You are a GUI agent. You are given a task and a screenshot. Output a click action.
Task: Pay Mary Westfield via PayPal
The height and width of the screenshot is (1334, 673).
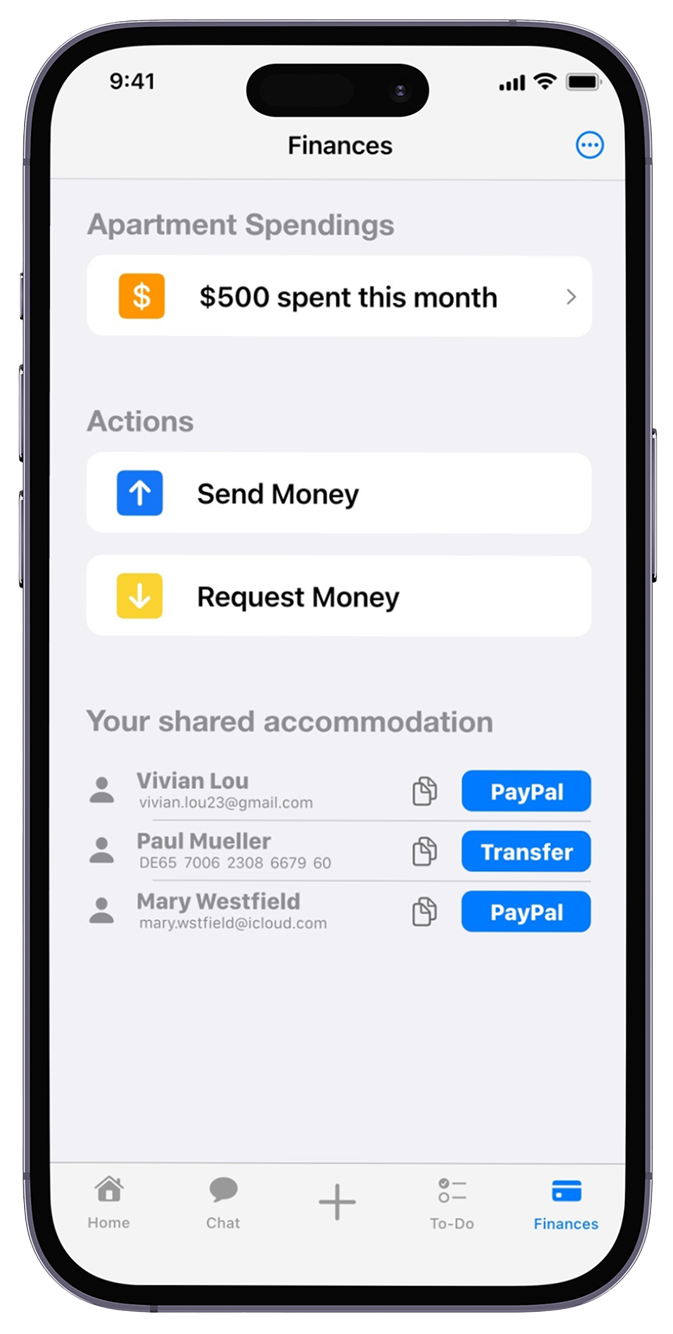(x=526, y=912)
